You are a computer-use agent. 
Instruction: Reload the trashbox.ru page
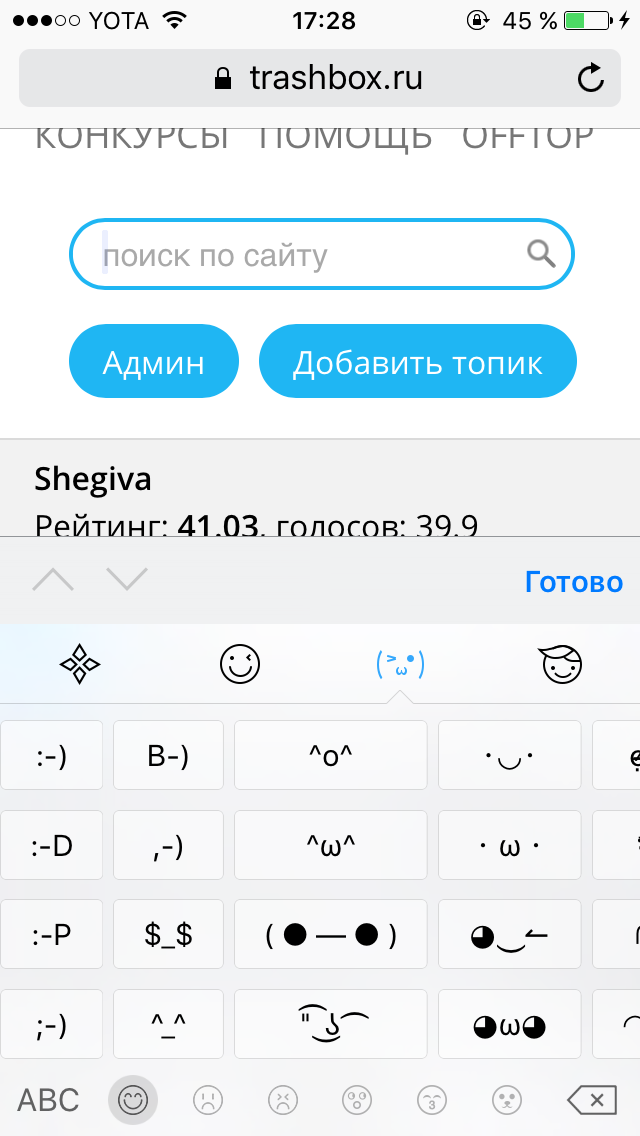pyautogui.click(x=591, y=78)
